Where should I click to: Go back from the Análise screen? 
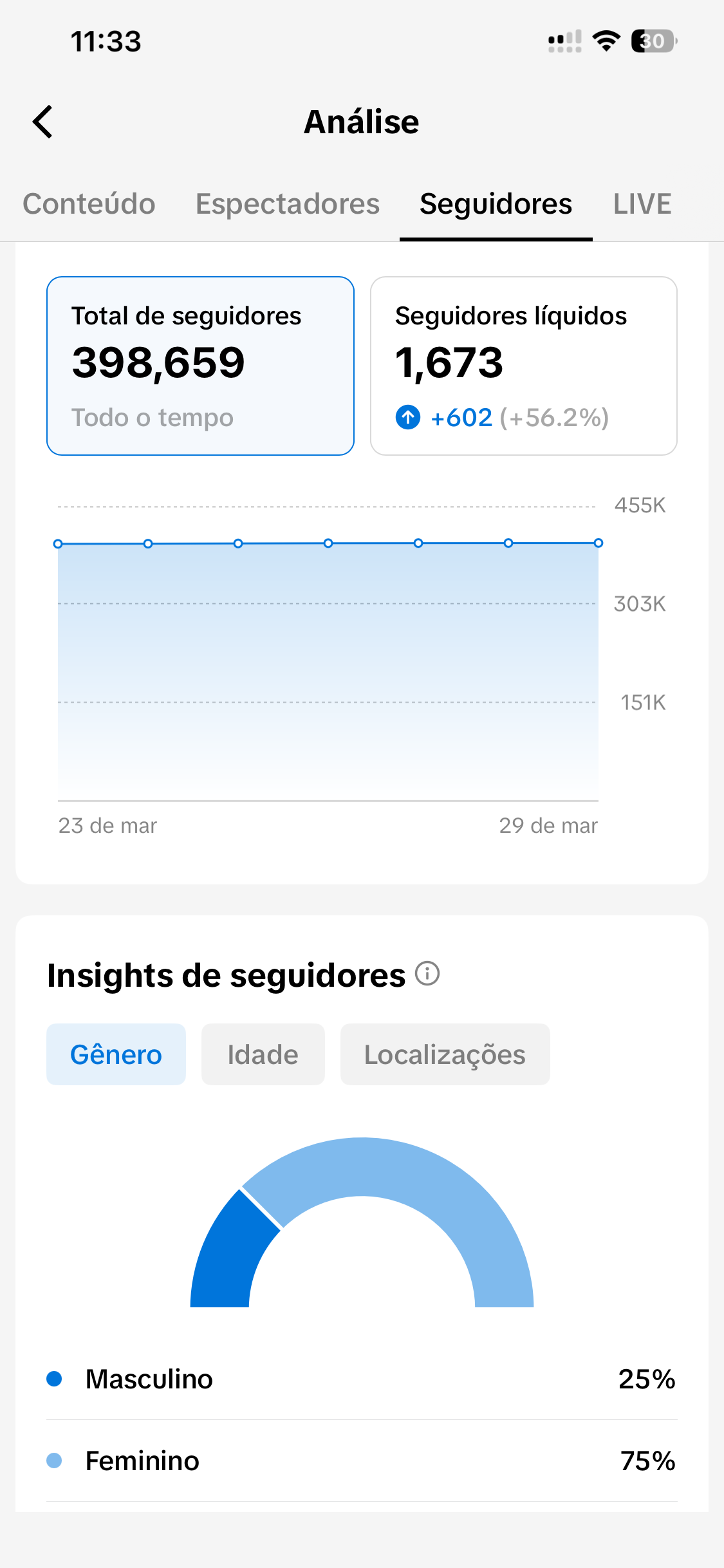[43, 122]
